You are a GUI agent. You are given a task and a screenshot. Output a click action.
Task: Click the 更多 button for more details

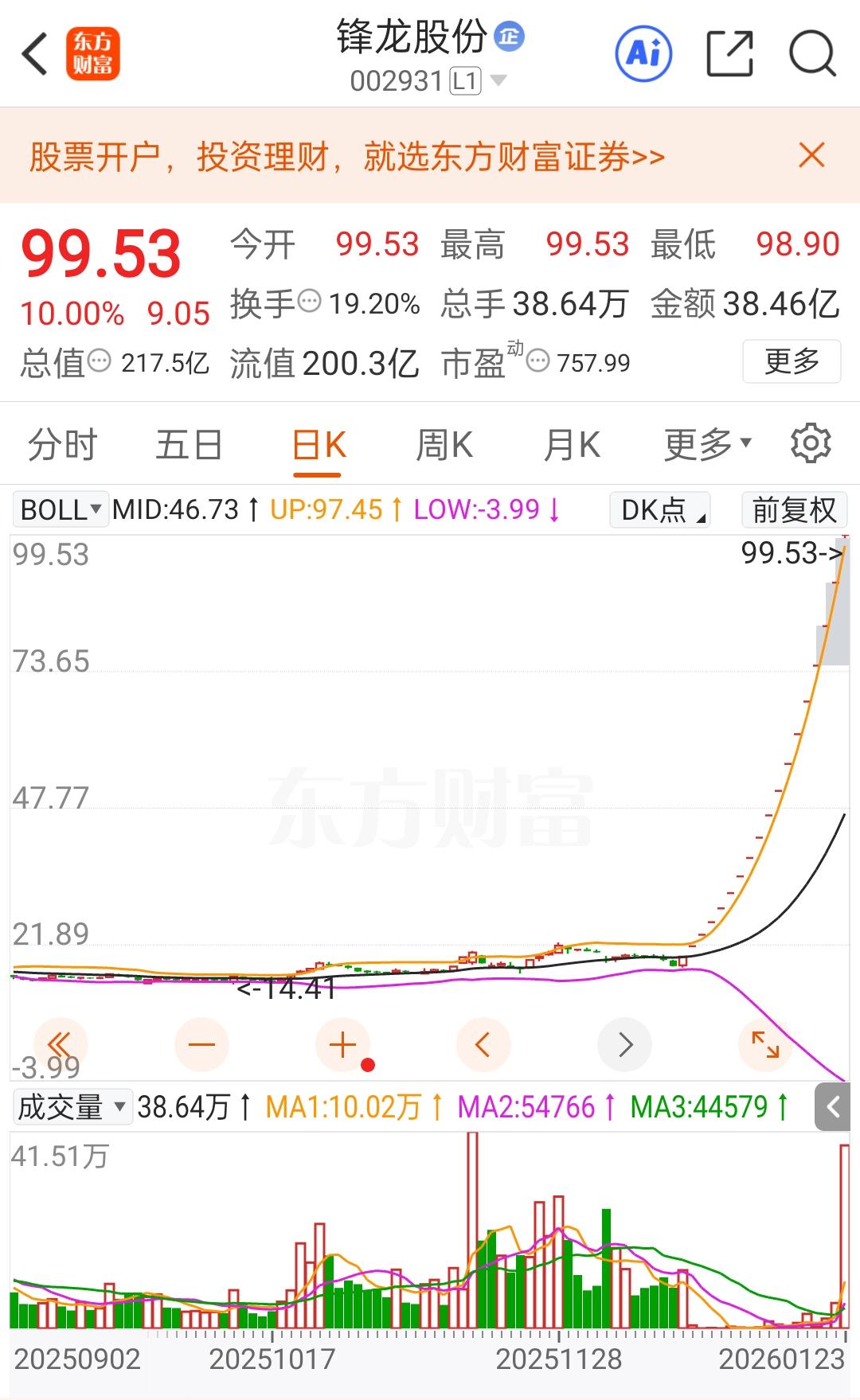[791, 362]
